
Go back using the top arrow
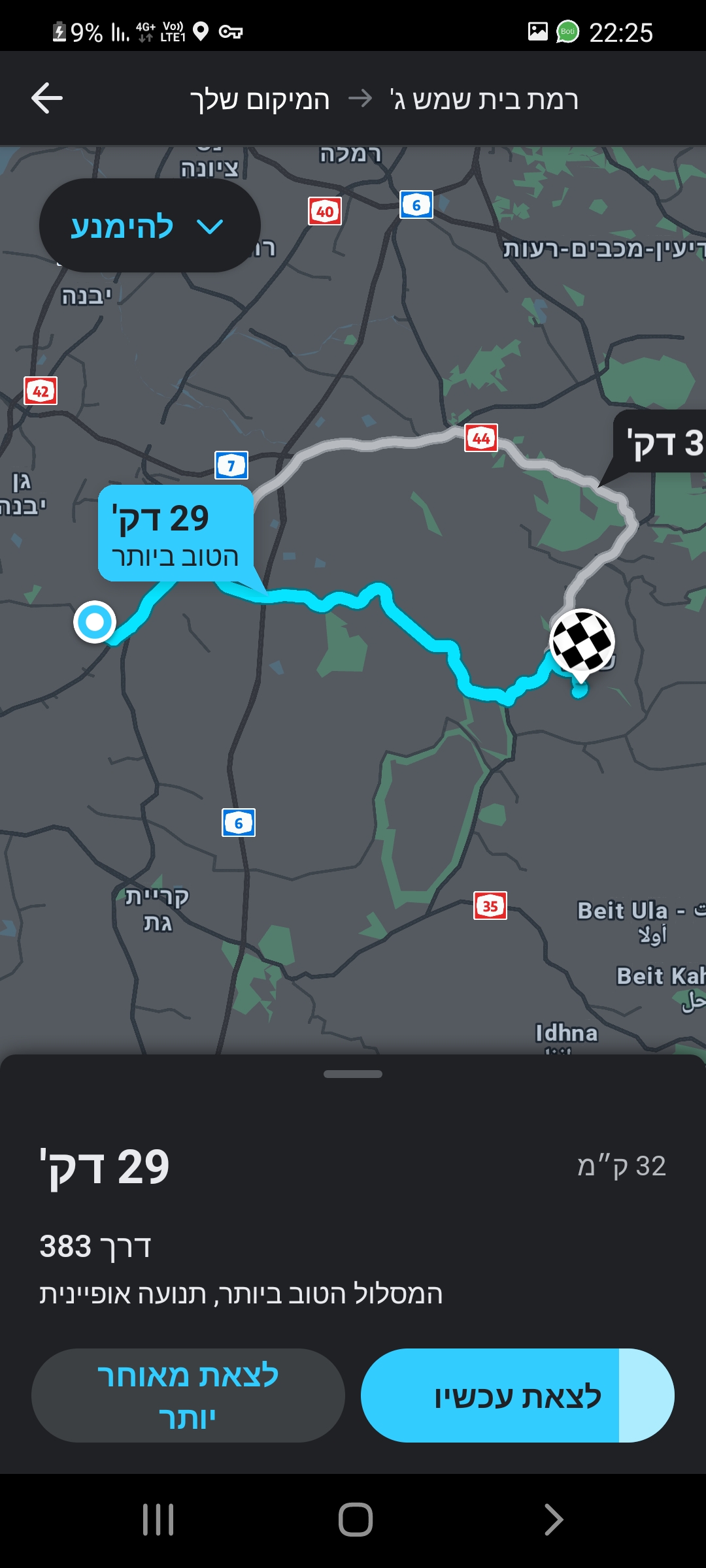47,99
